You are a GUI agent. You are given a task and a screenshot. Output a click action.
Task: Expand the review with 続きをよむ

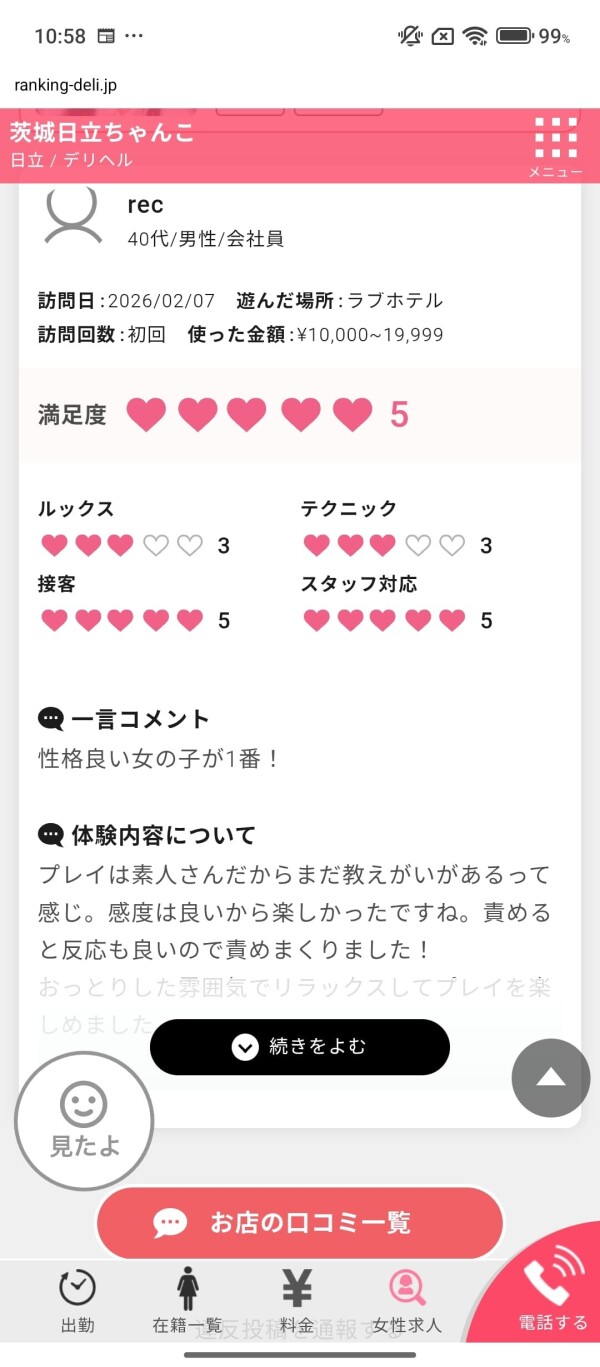point(300,1047)
